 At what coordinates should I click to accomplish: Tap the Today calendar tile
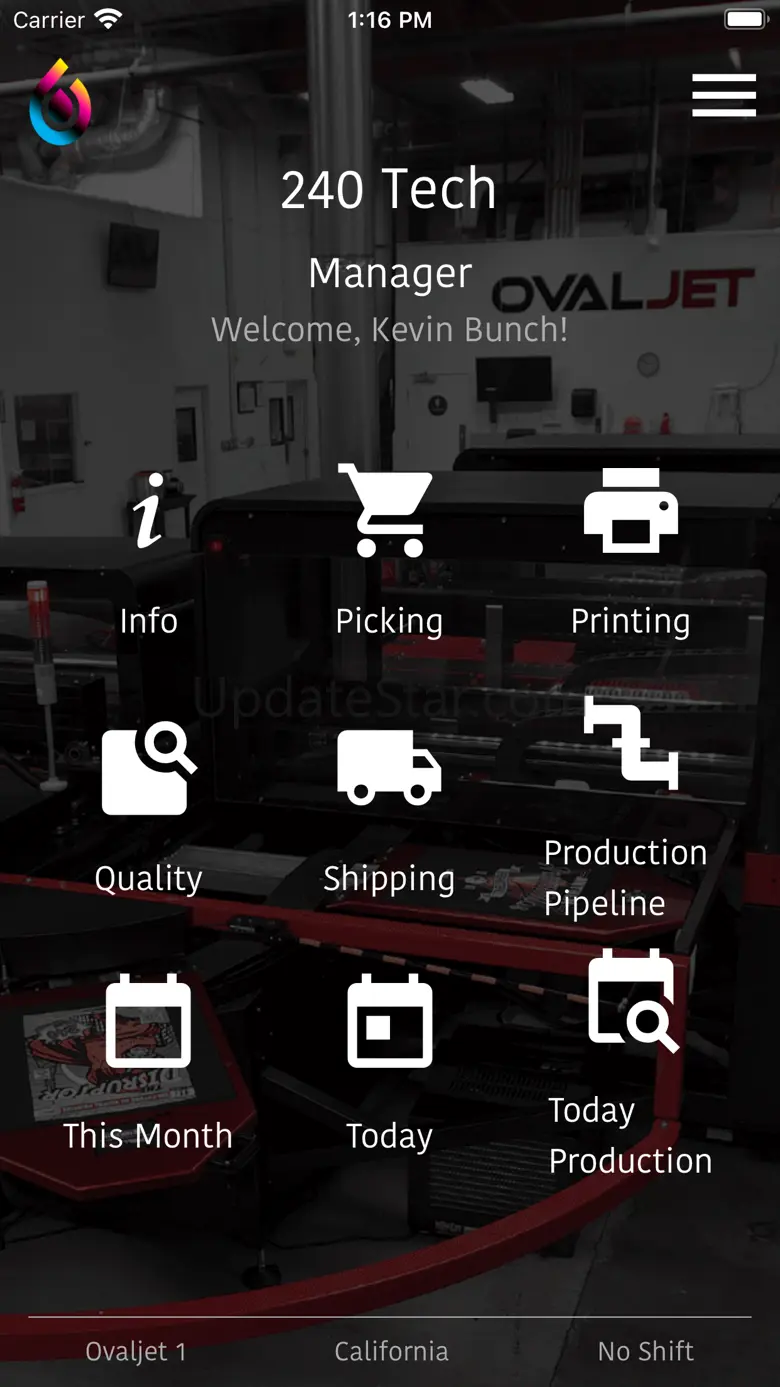click(389, 1065)
